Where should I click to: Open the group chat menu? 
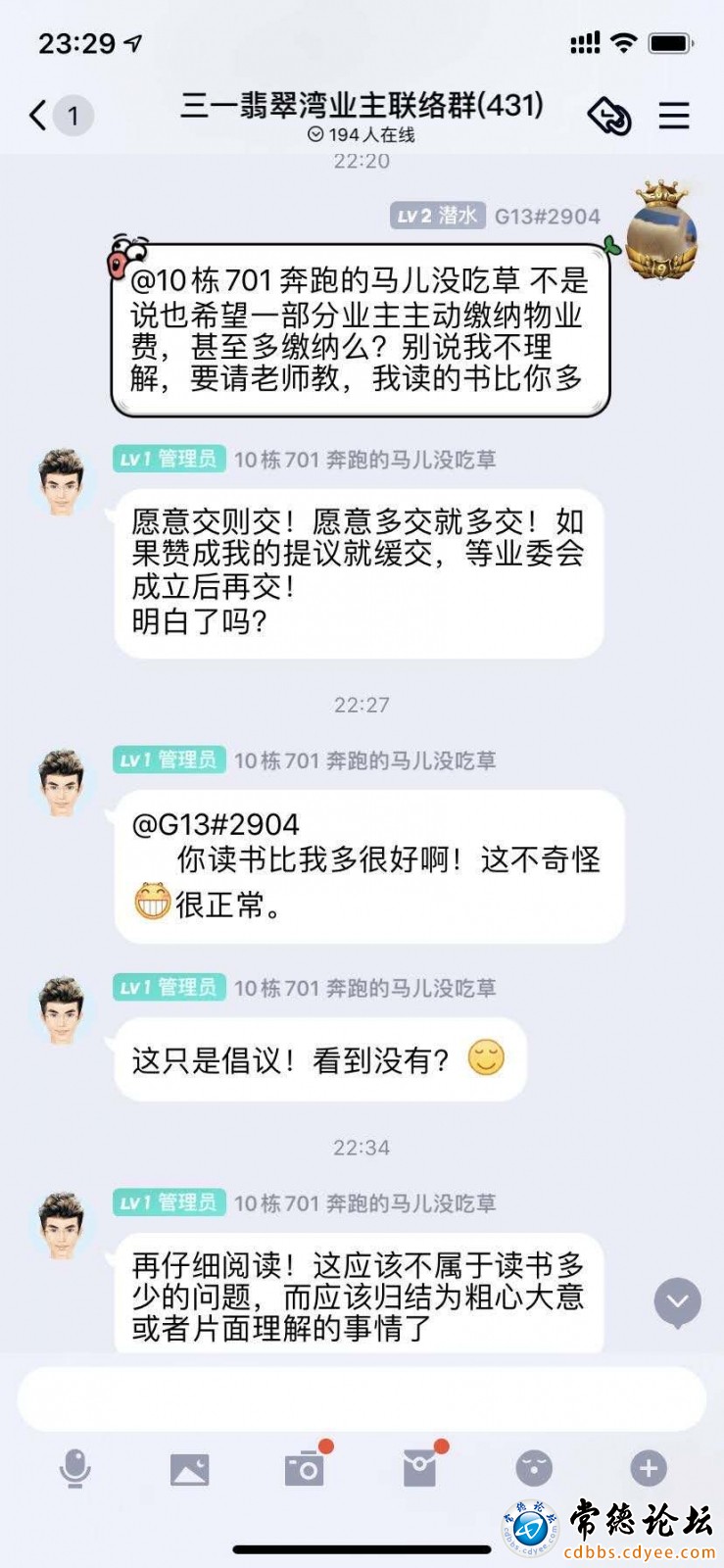pos(673,116)
